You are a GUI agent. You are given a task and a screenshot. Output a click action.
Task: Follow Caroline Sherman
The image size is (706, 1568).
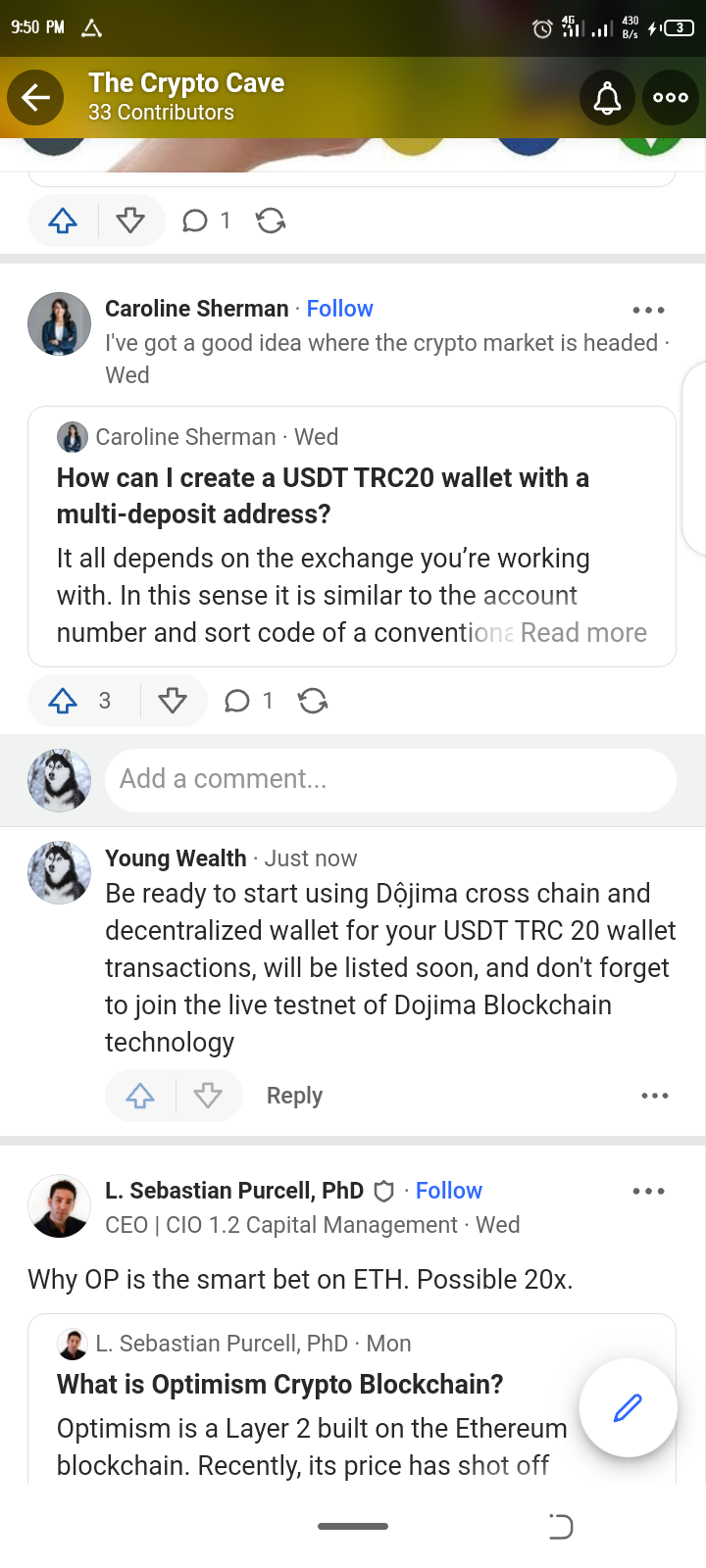[339, 309]
